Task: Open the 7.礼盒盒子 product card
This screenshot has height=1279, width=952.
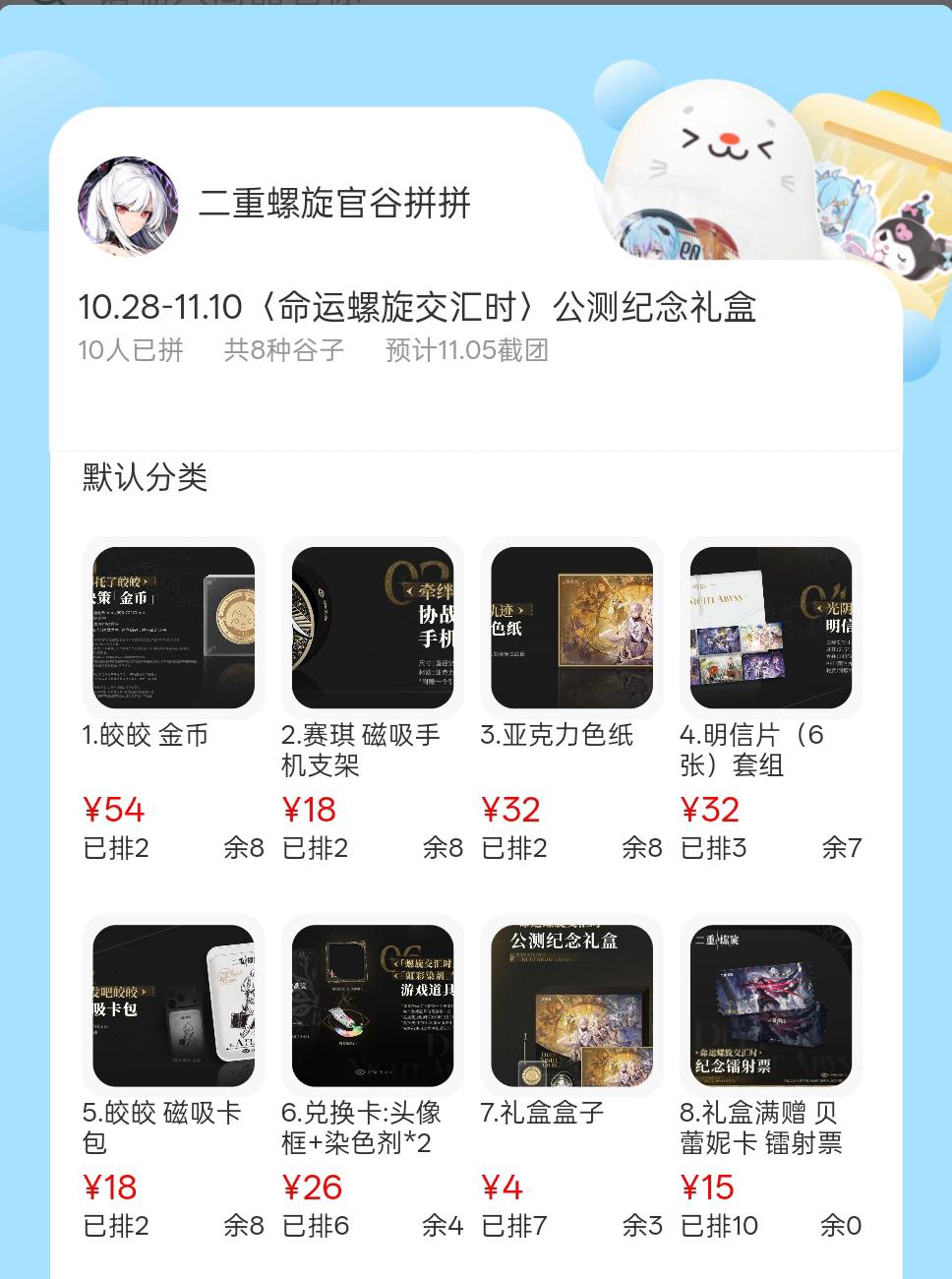Action: (x=571, y=1005)
